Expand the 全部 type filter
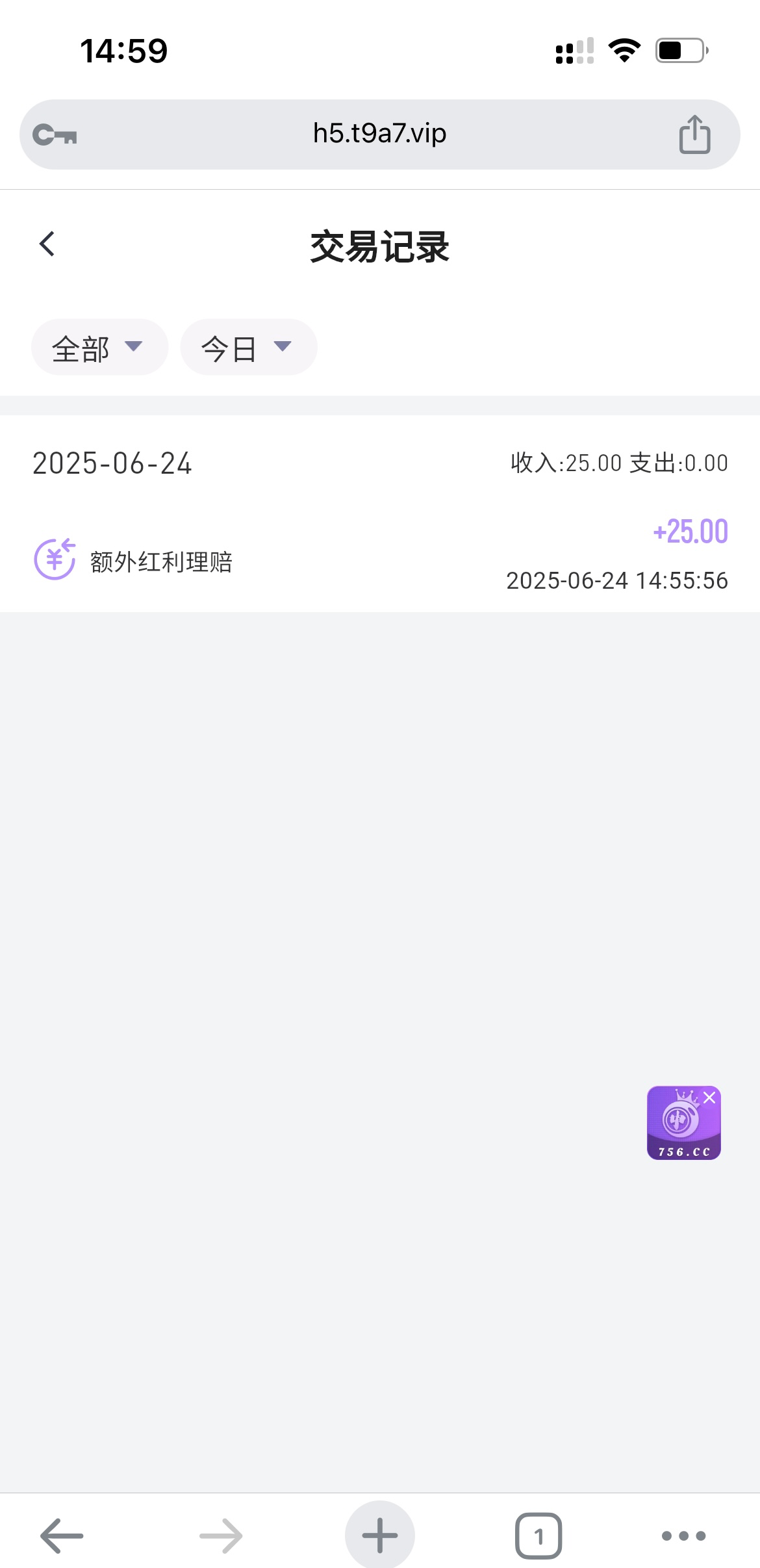Viewport: 760px width, 1568px height. (99, 348)
